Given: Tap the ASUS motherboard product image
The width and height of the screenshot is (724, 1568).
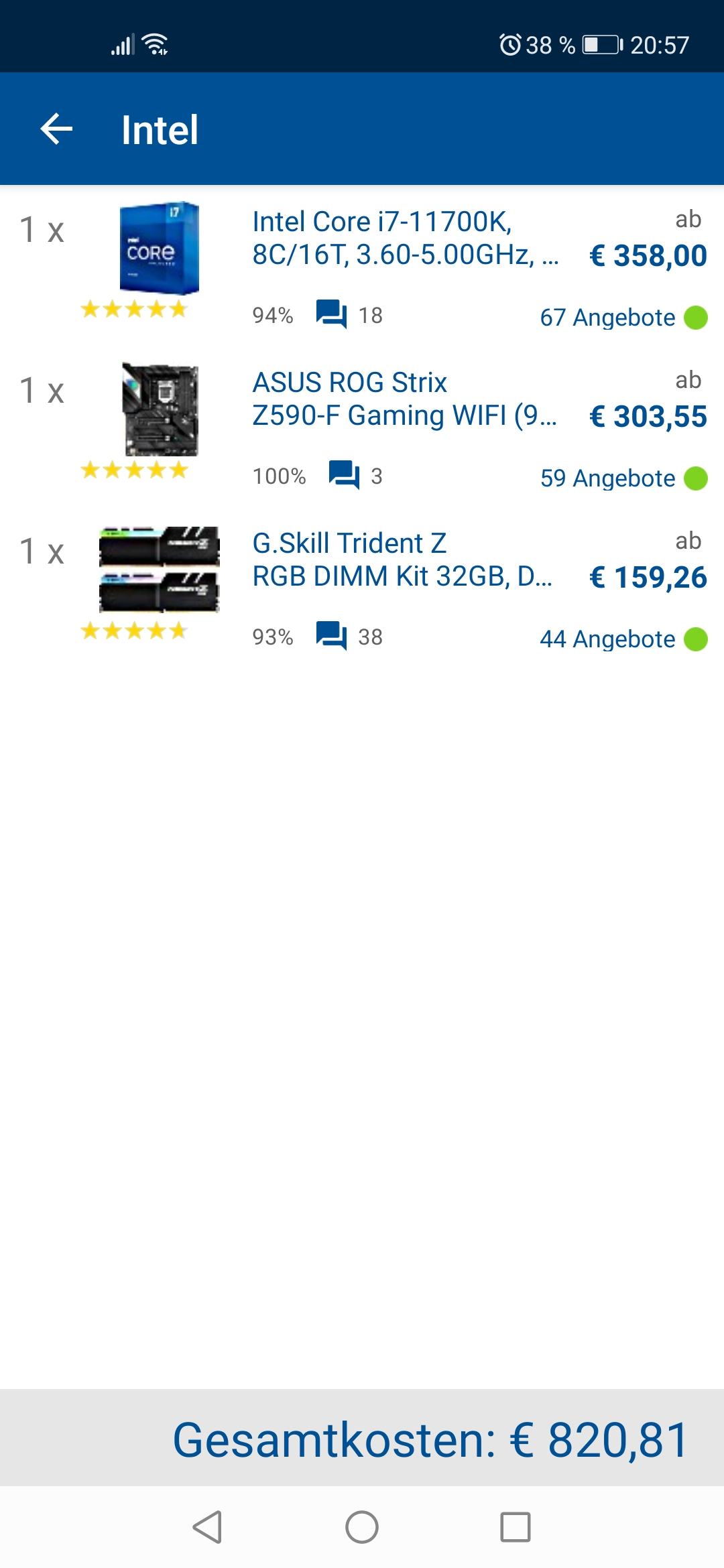Looking at the screenshot, I should click(160, 409).
